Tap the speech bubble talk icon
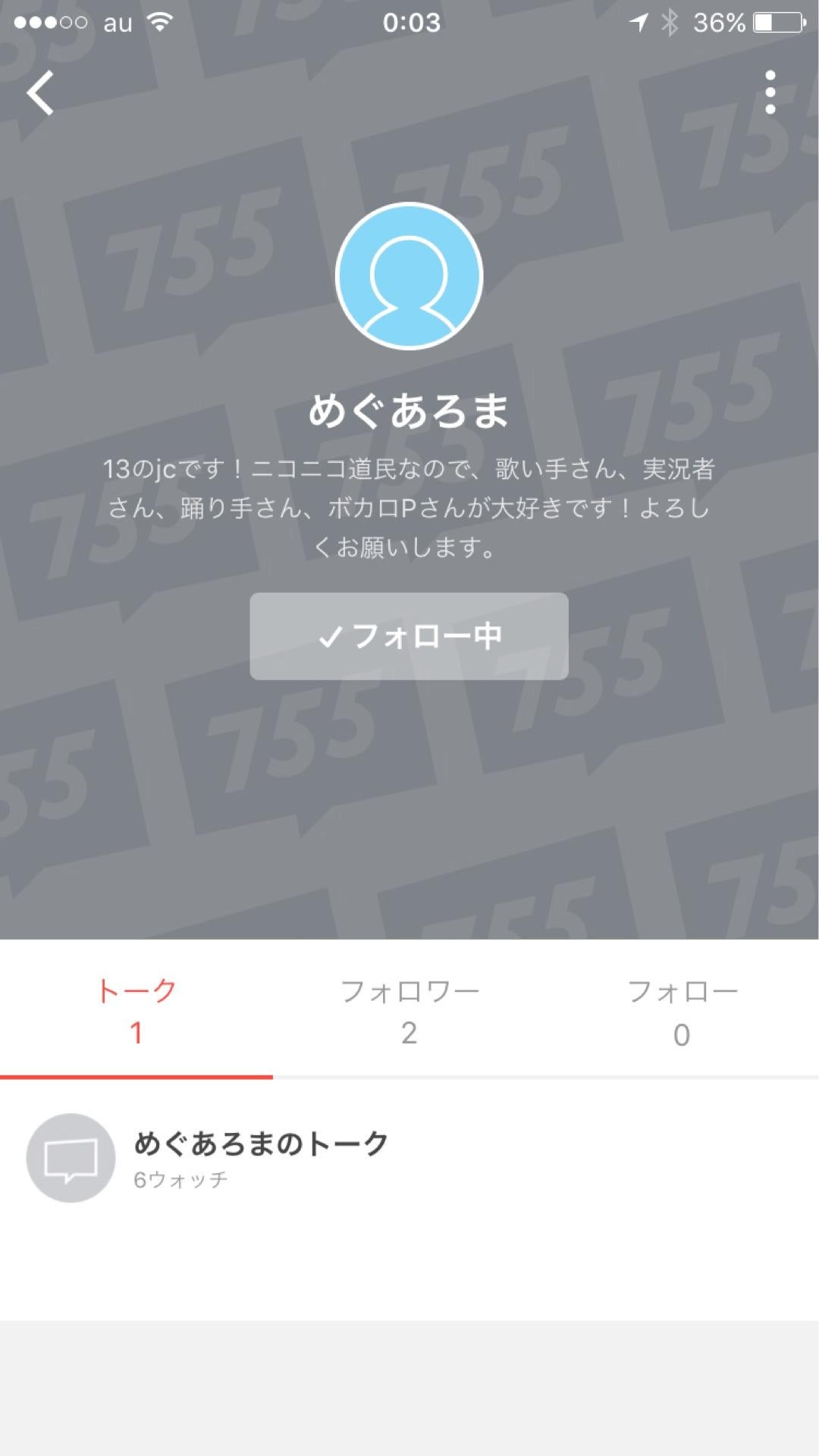 [x=70, y=1158]
